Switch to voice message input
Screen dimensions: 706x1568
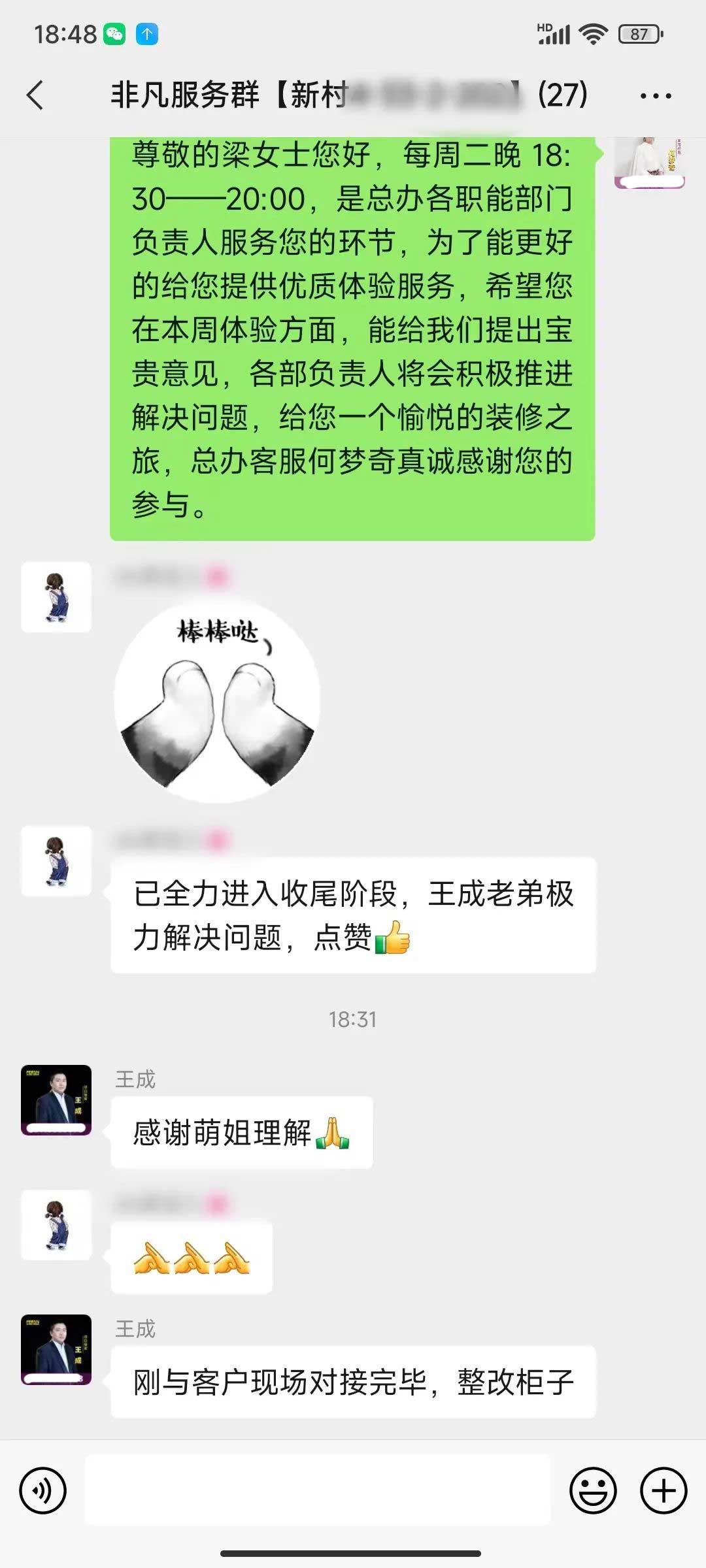coord(43,1490)
